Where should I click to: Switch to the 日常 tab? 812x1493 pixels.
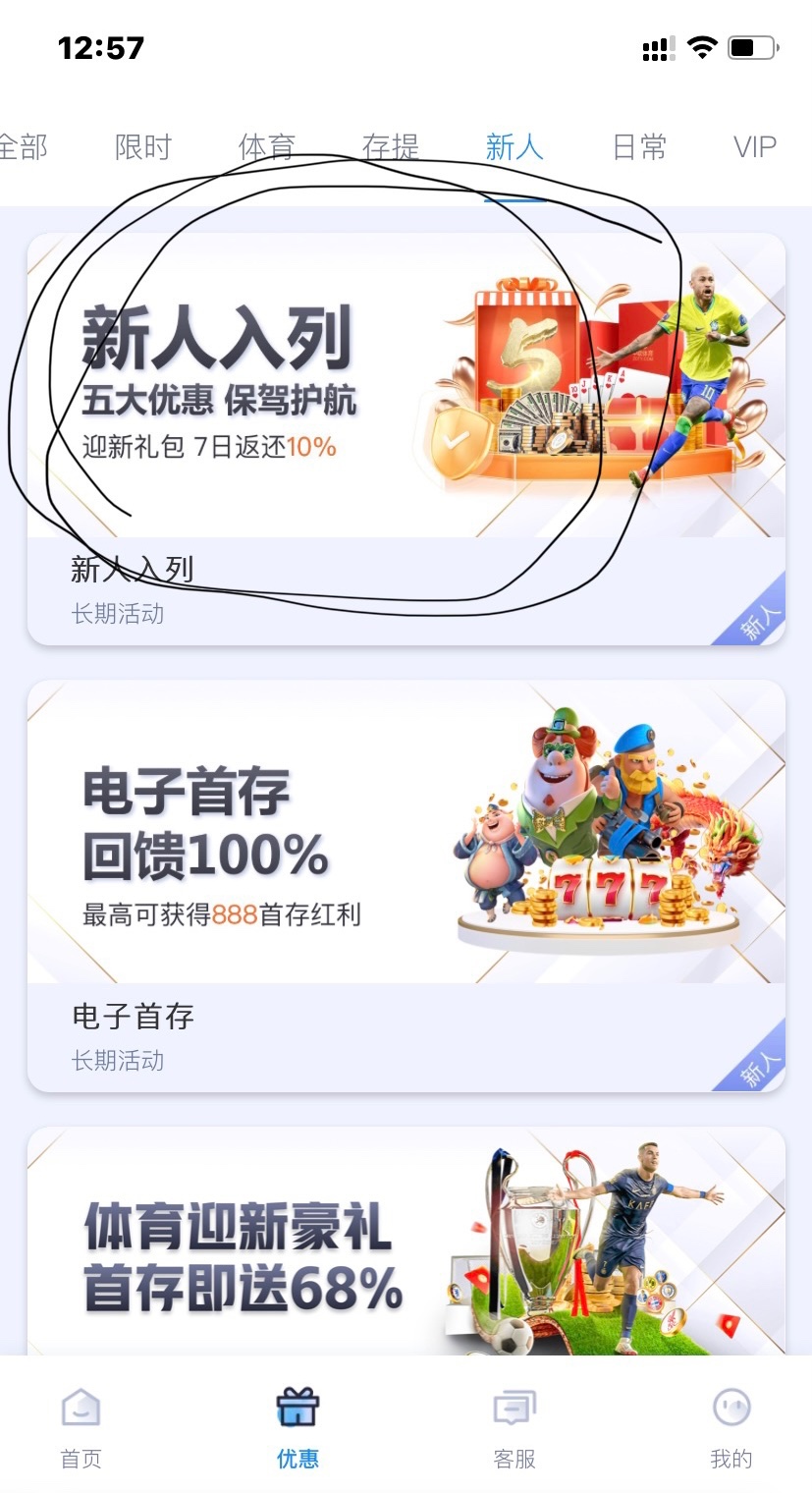coord(639,147)
